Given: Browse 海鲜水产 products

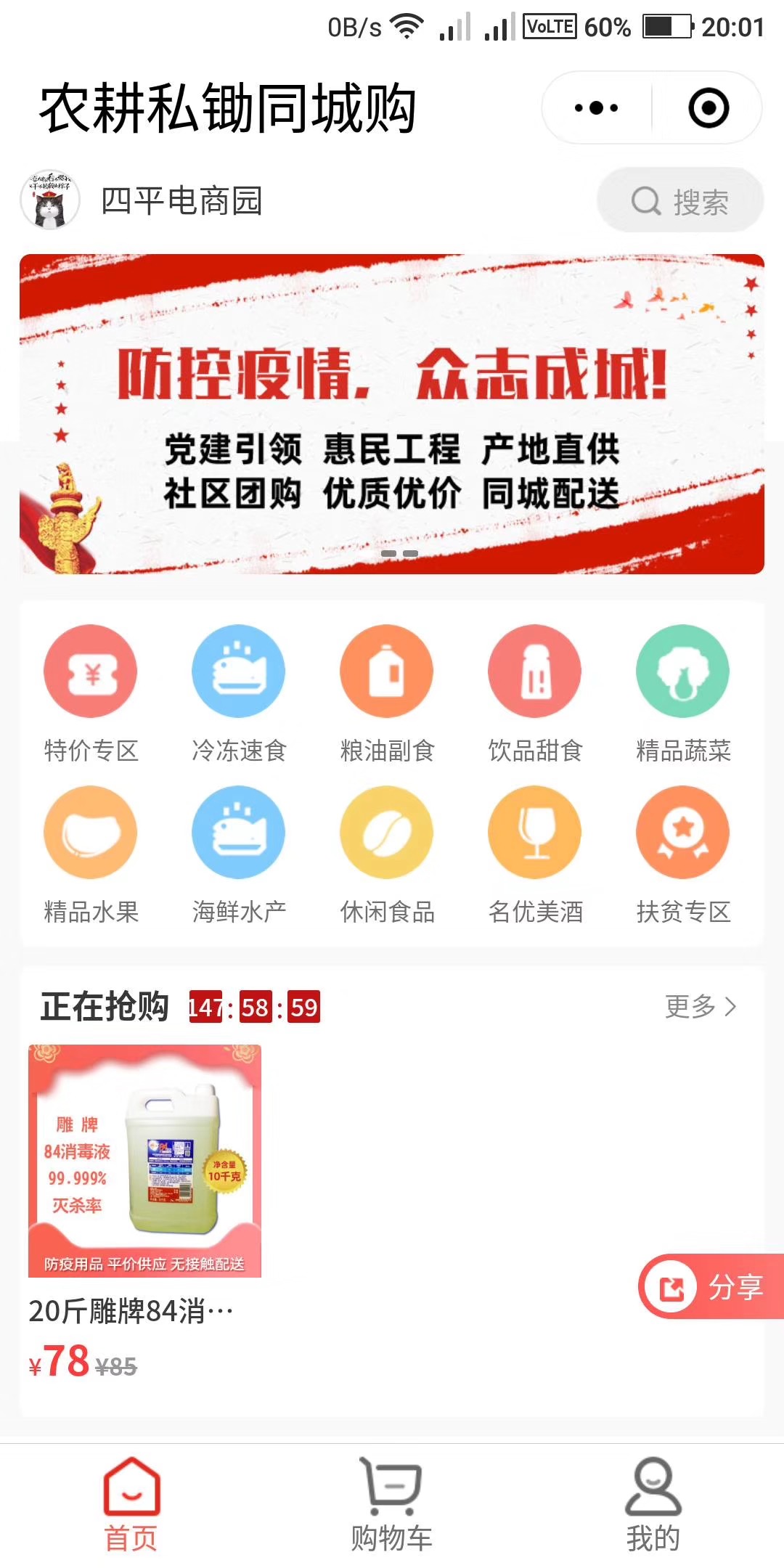Looking at the screenshot, I should pyautogui.click(x=239, y=854).
